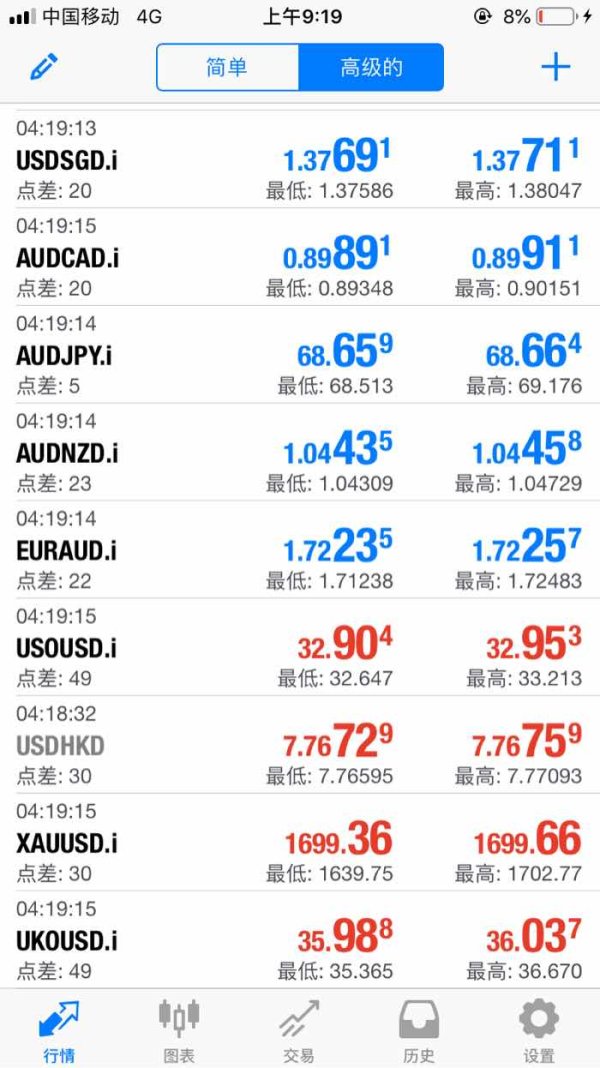This screenshot has height=1068, width=600.
Task: Tap the UKOUSD.i quote row
Action: (x=300, y=939)
